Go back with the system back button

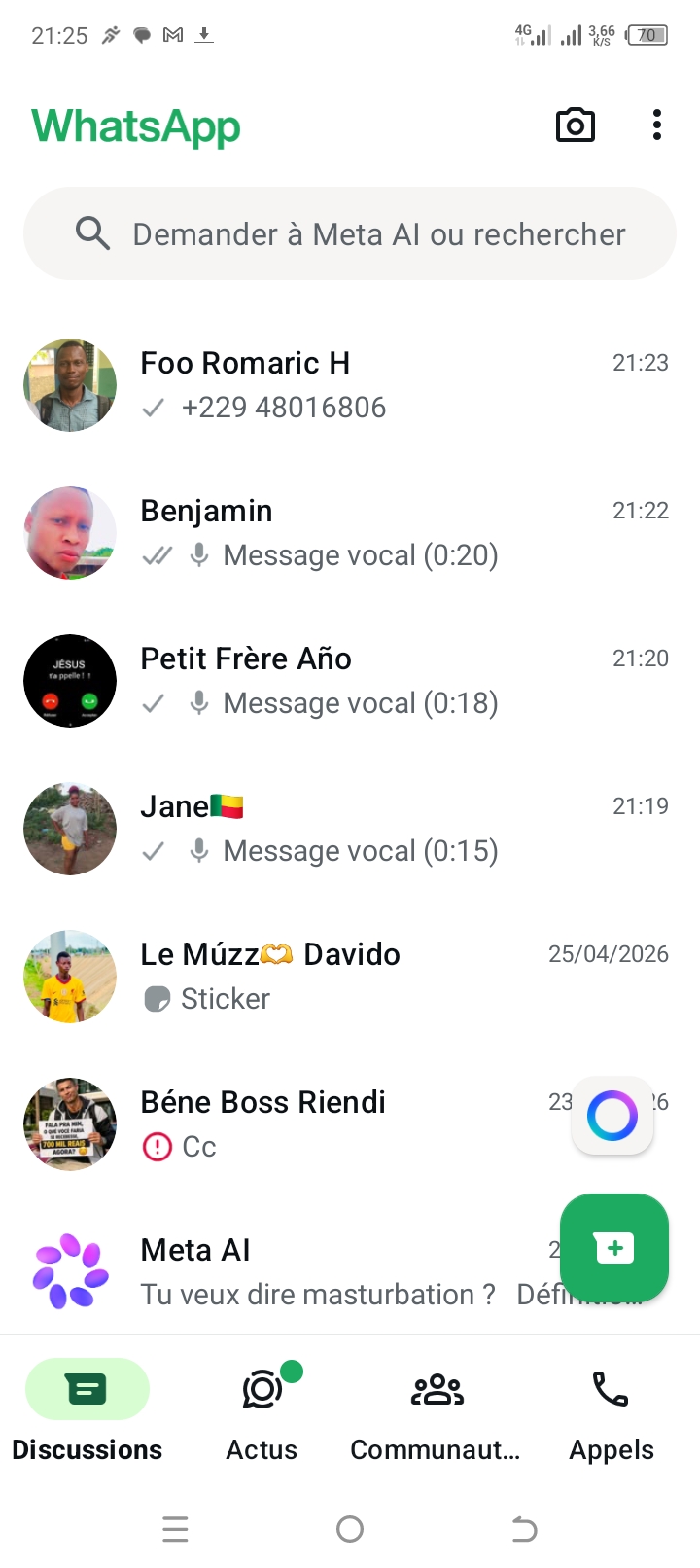click(524, 1530)
